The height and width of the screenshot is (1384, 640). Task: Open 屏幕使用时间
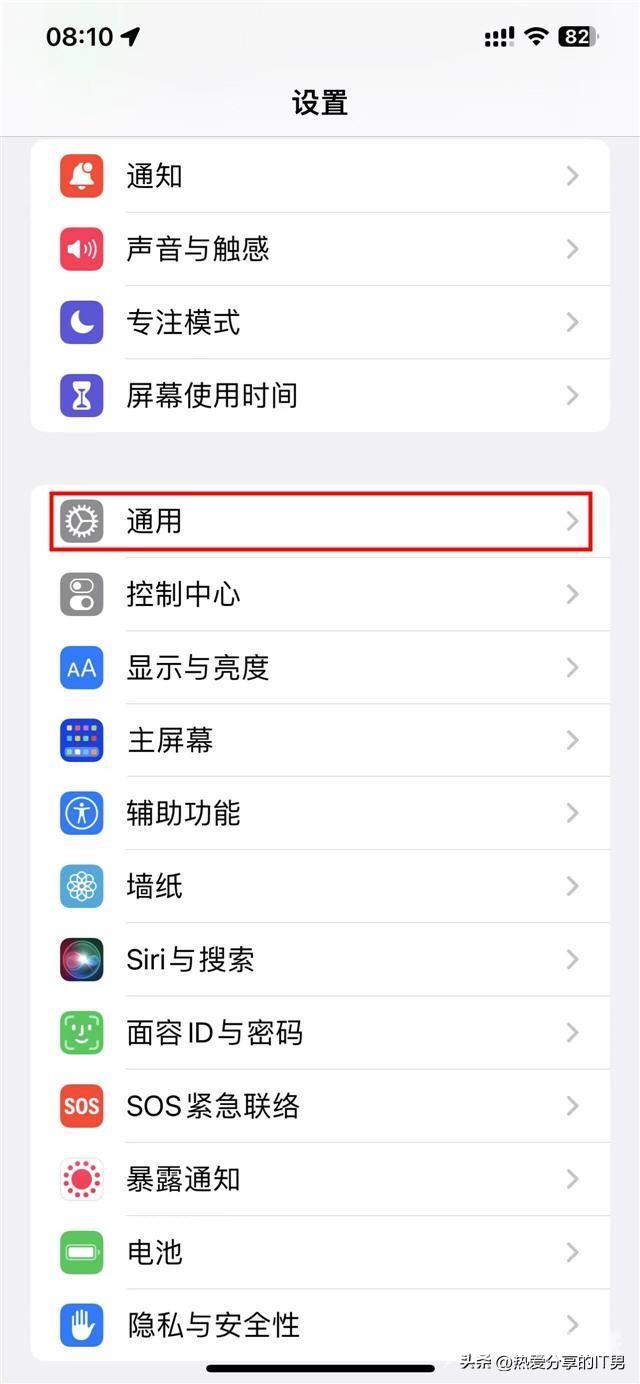pos(320,395)
